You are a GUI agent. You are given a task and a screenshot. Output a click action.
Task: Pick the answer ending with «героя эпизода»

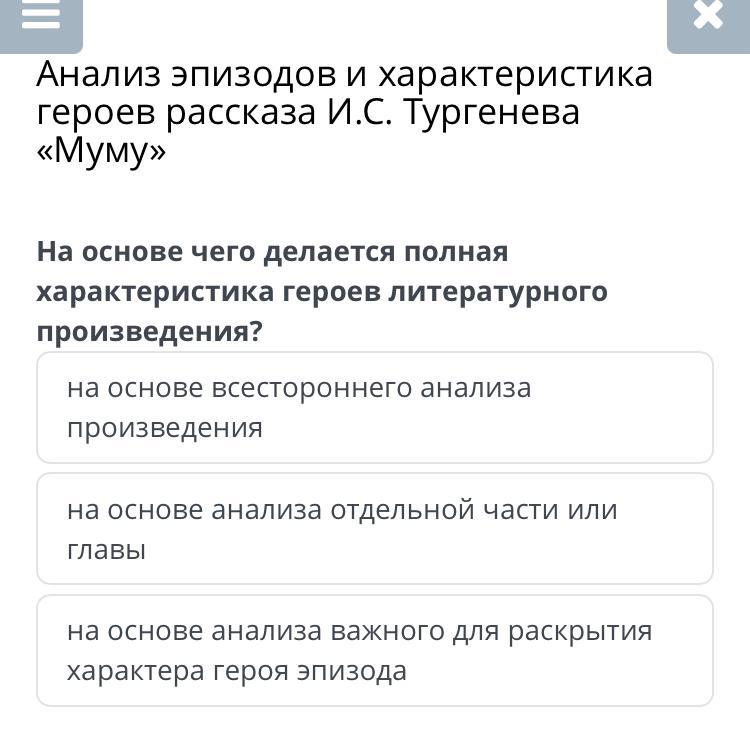[x=375, y=651]
